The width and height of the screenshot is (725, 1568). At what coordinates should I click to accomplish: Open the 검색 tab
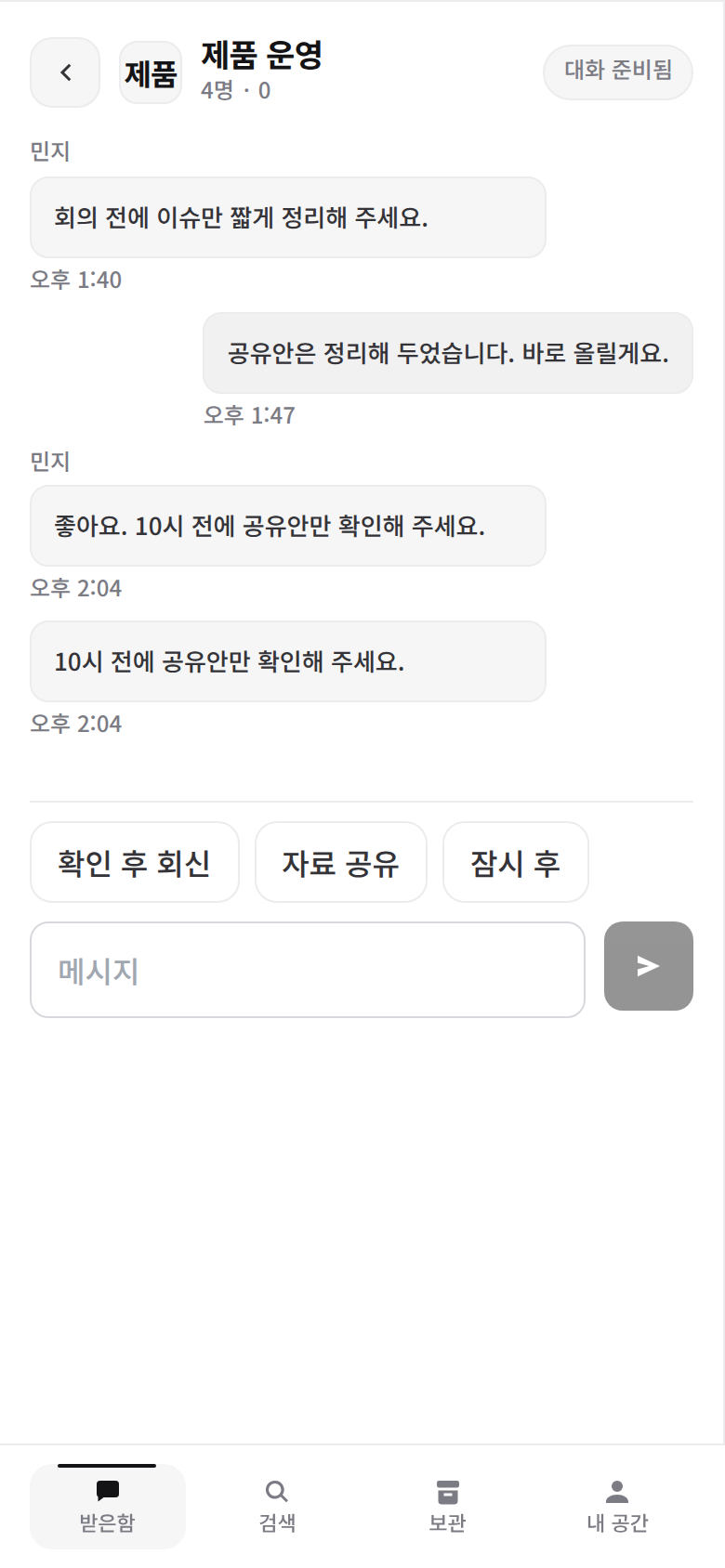pyautogui.click(x=277, y=1506)
